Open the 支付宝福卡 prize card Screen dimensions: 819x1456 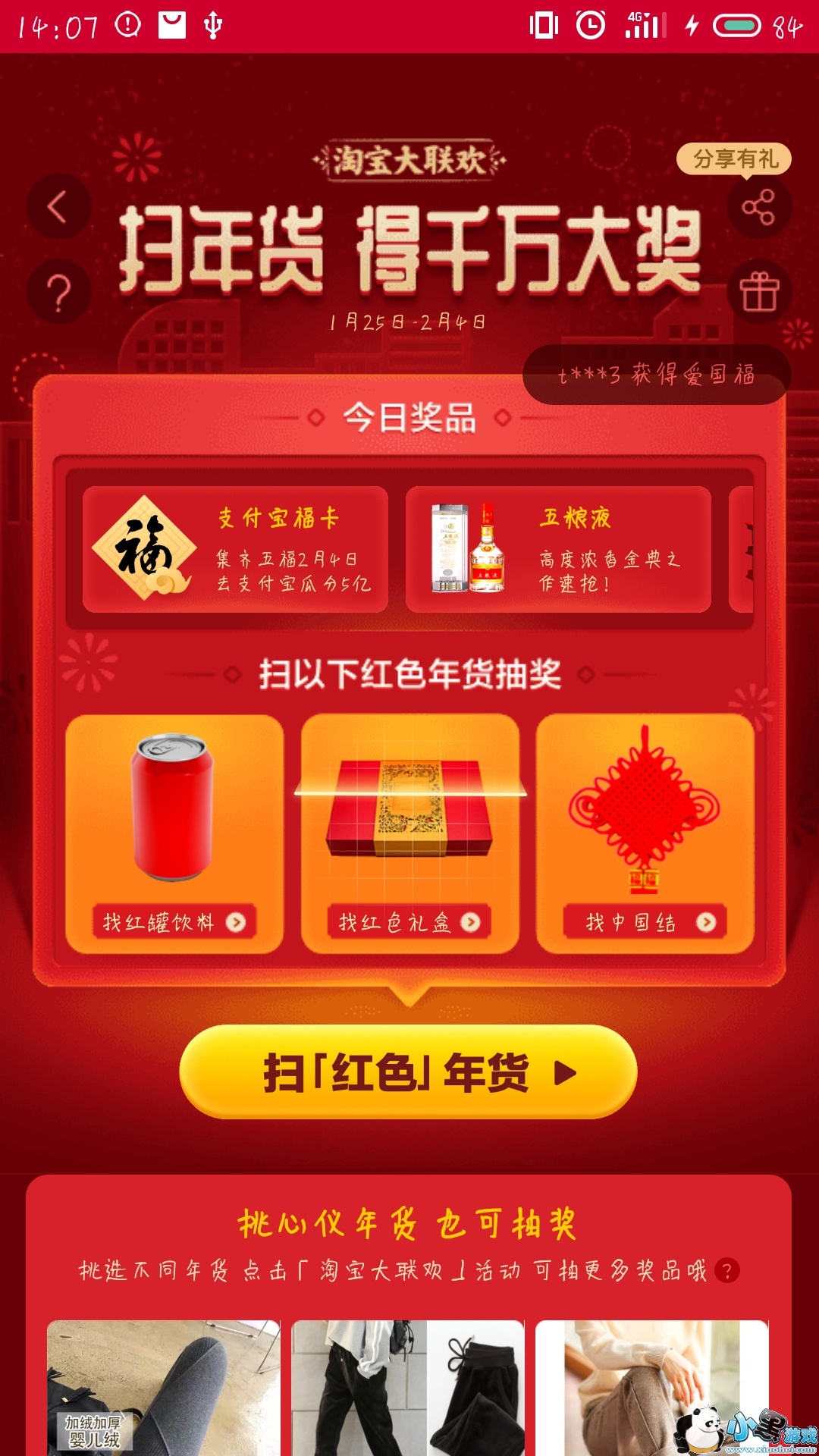tap(235, 549)
